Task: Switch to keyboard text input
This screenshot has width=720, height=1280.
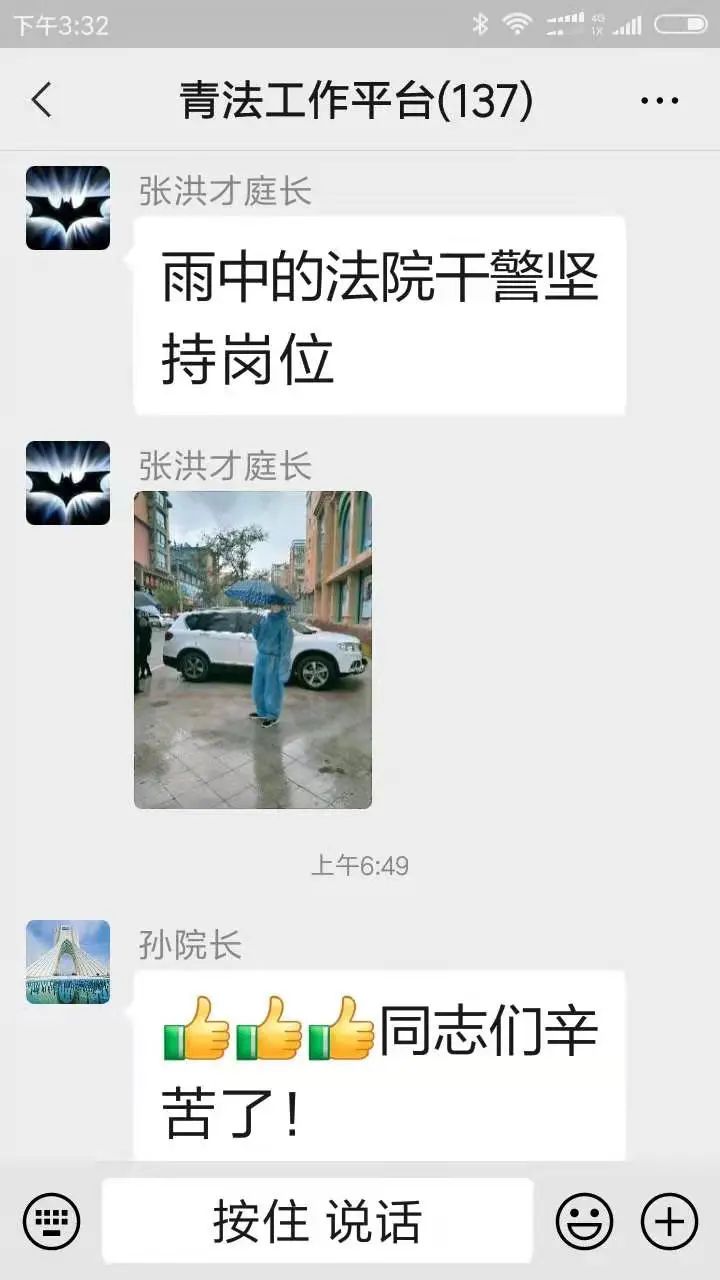Action: (x=51, y=1221)
